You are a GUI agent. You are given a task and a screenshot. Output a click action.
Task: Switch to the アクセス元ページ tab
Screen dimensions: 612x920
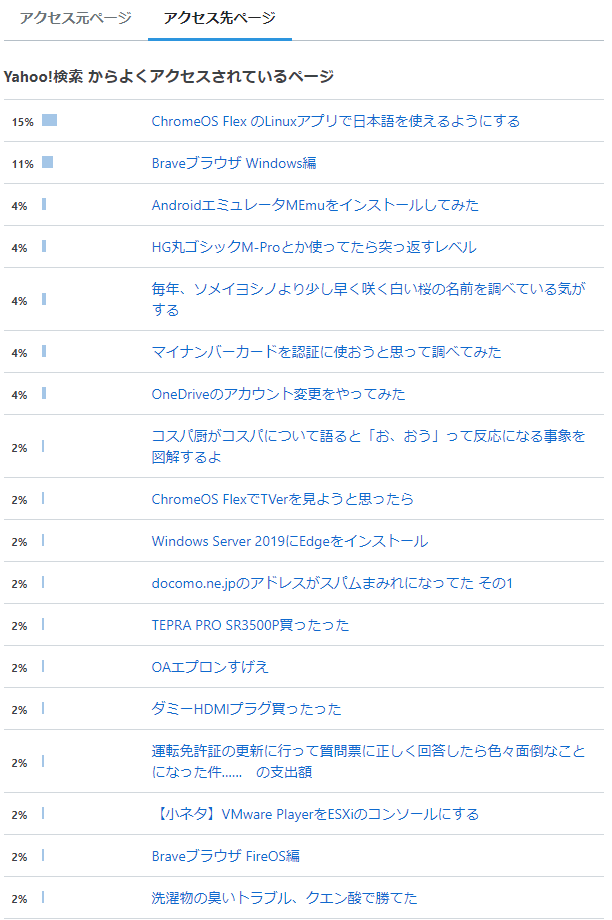(75, 18)
